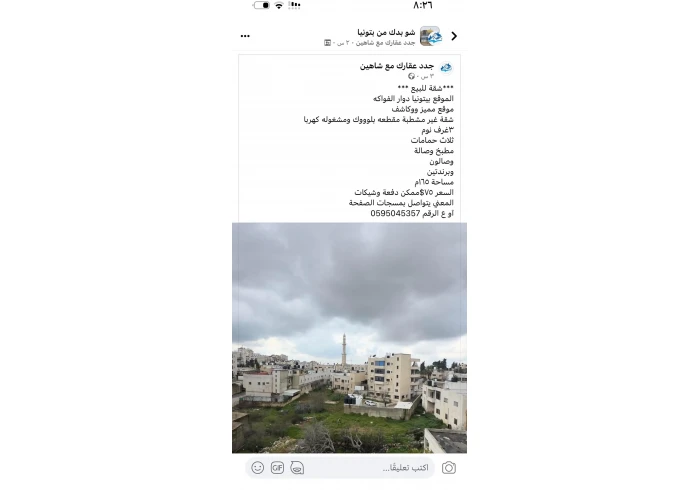
Task: Open the GIF picker for comments
Action: [277, 467]
